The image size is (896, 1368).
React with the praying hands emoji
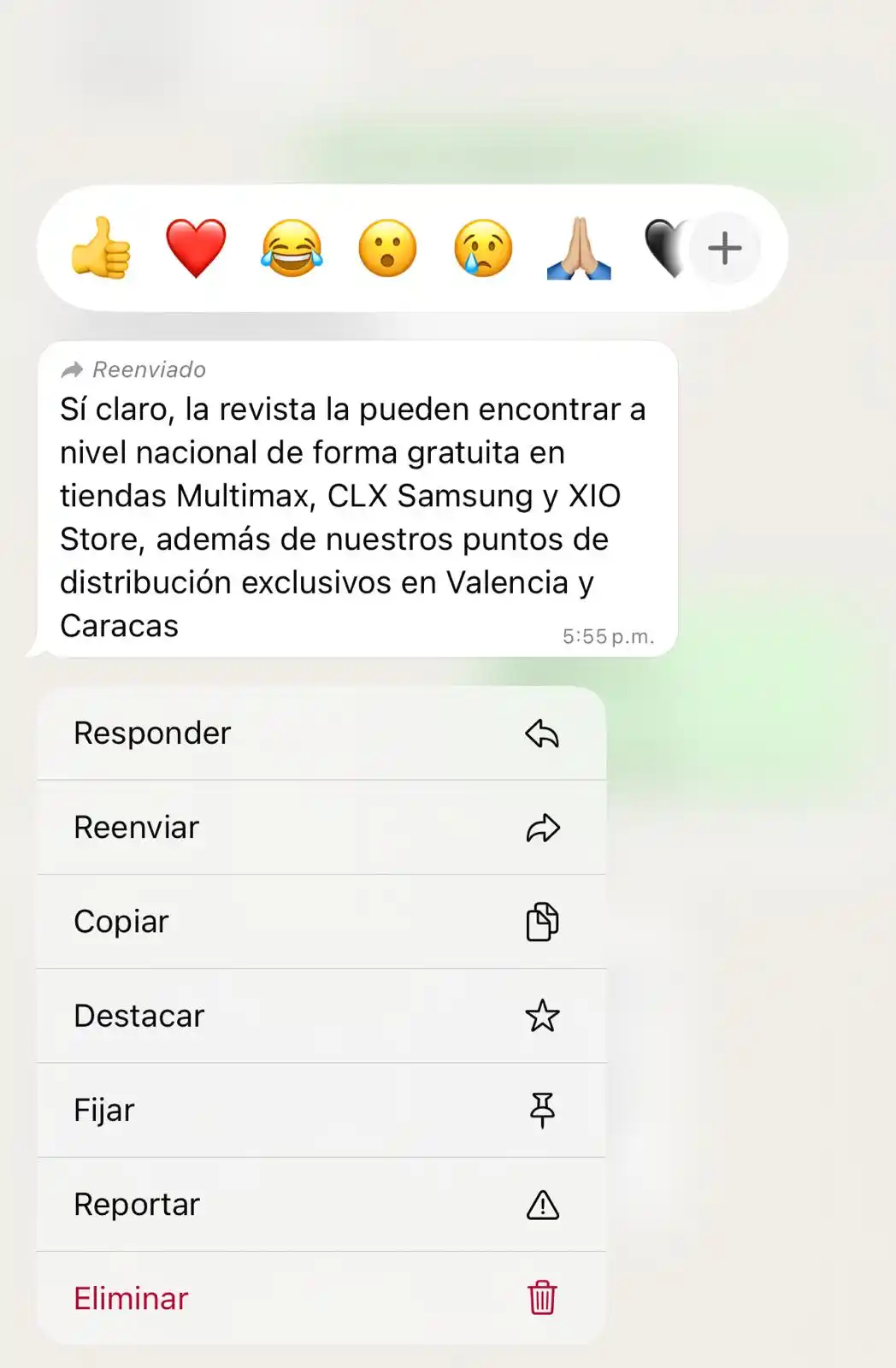click(x=579, y=248)
